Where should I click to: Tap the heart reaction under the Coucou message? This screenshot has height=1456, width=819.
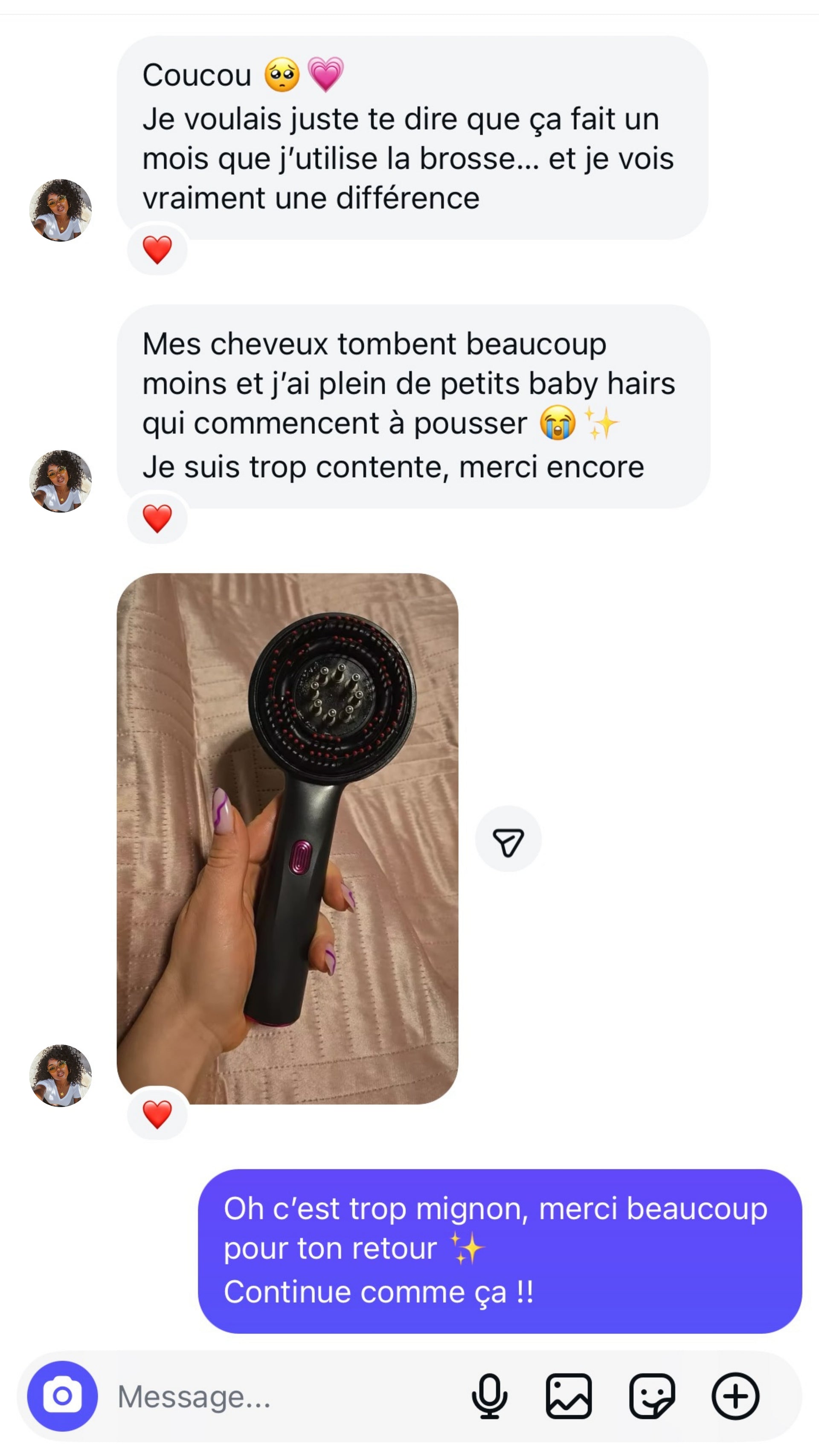click(x=157, y=249)
